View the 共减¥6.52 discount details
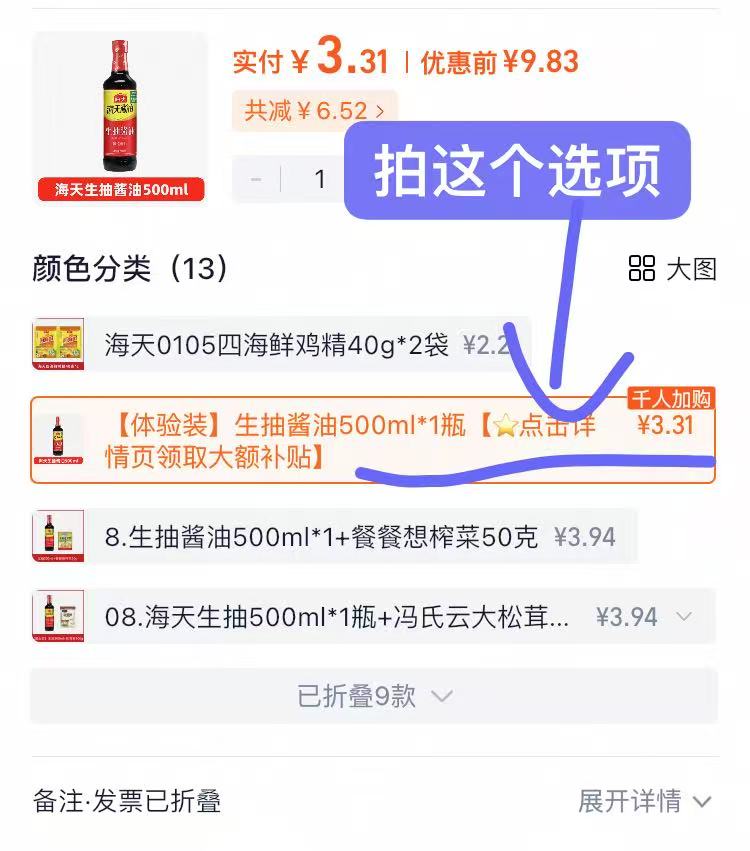 tap(314, 110)
